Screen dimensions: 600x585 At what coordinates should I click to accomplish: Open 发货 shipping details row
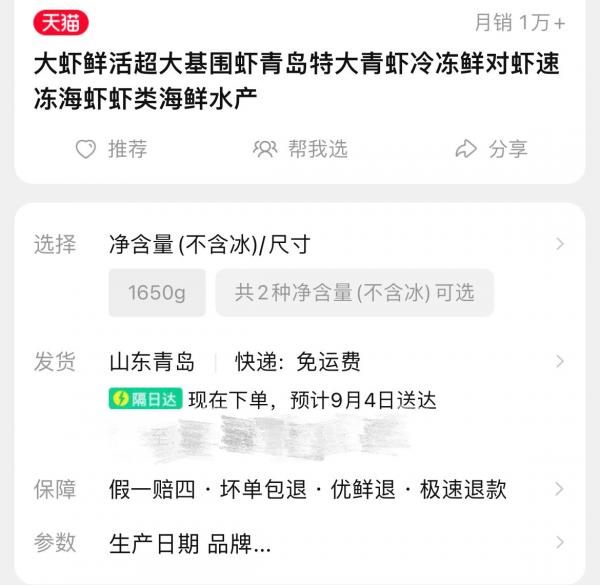tap(300, 362)
